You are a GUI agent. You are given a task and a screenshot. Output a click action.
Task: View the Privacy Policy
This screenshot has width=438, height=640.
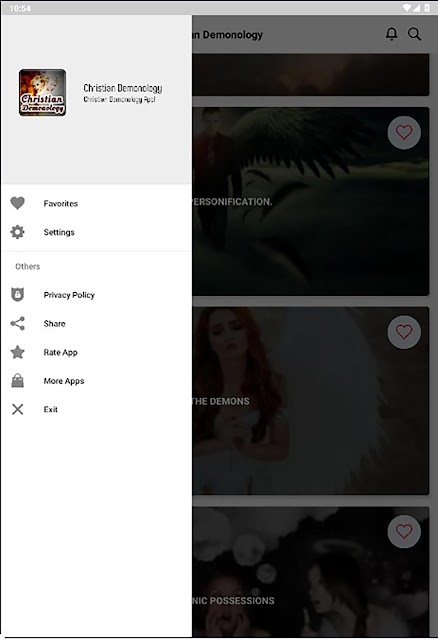pyautogui.click(x=96, y=295)
